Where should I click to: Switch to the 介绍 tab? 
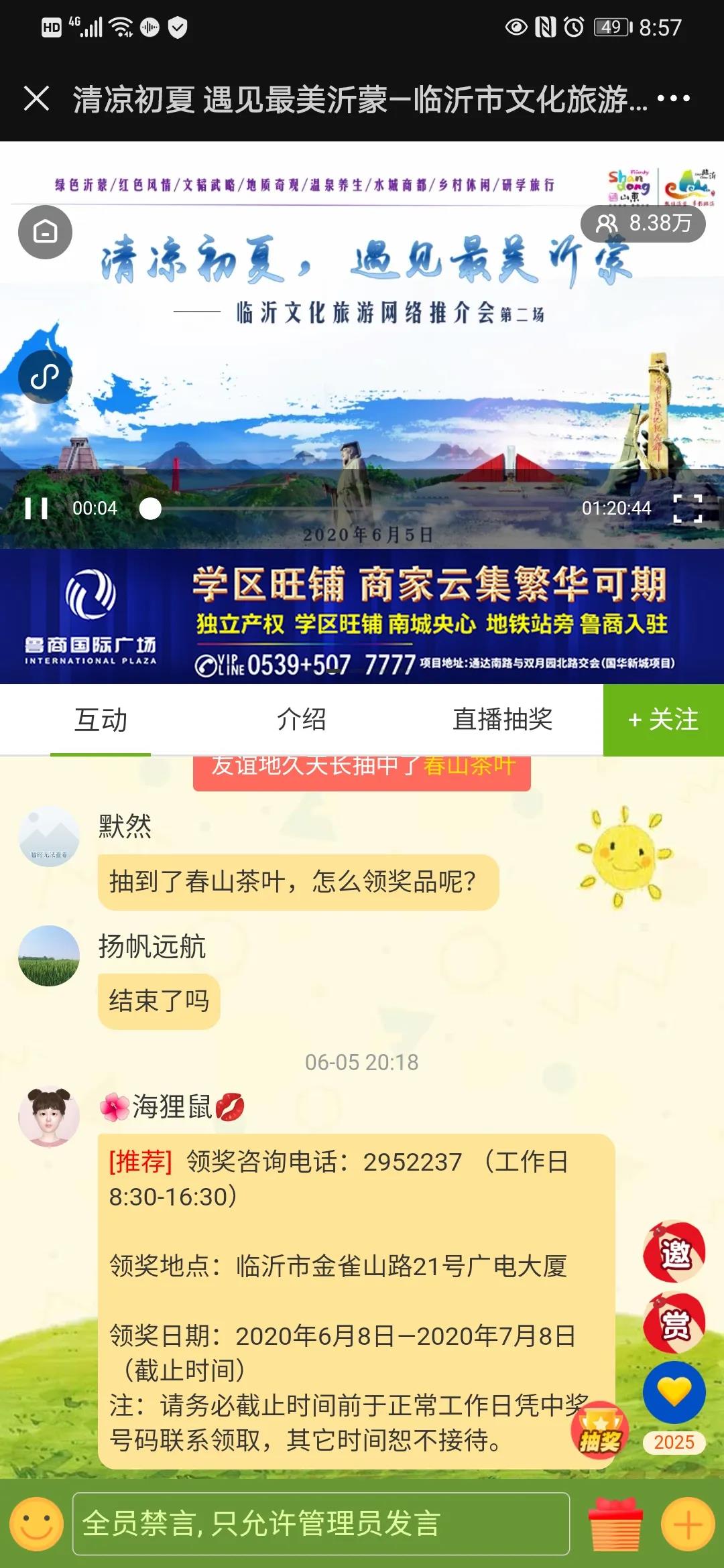click(x=302, y=720)
